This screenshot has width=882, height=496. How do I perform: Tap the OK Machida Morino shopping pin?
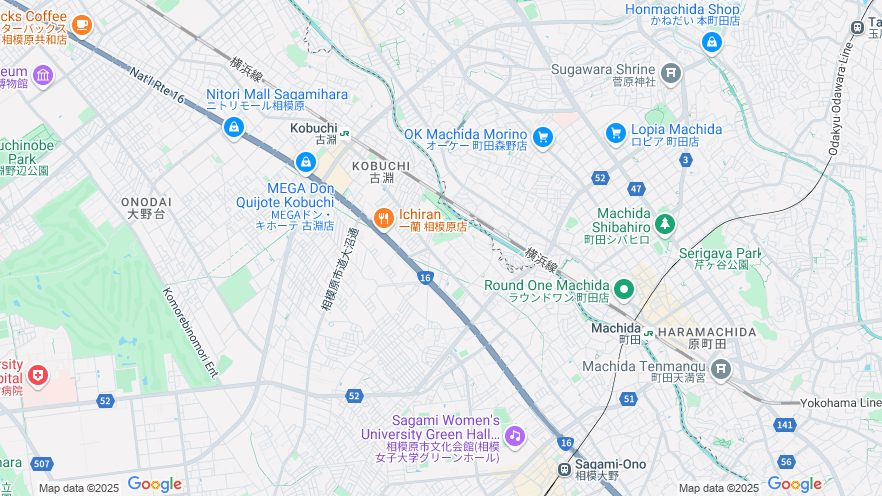tap(543, 137)
